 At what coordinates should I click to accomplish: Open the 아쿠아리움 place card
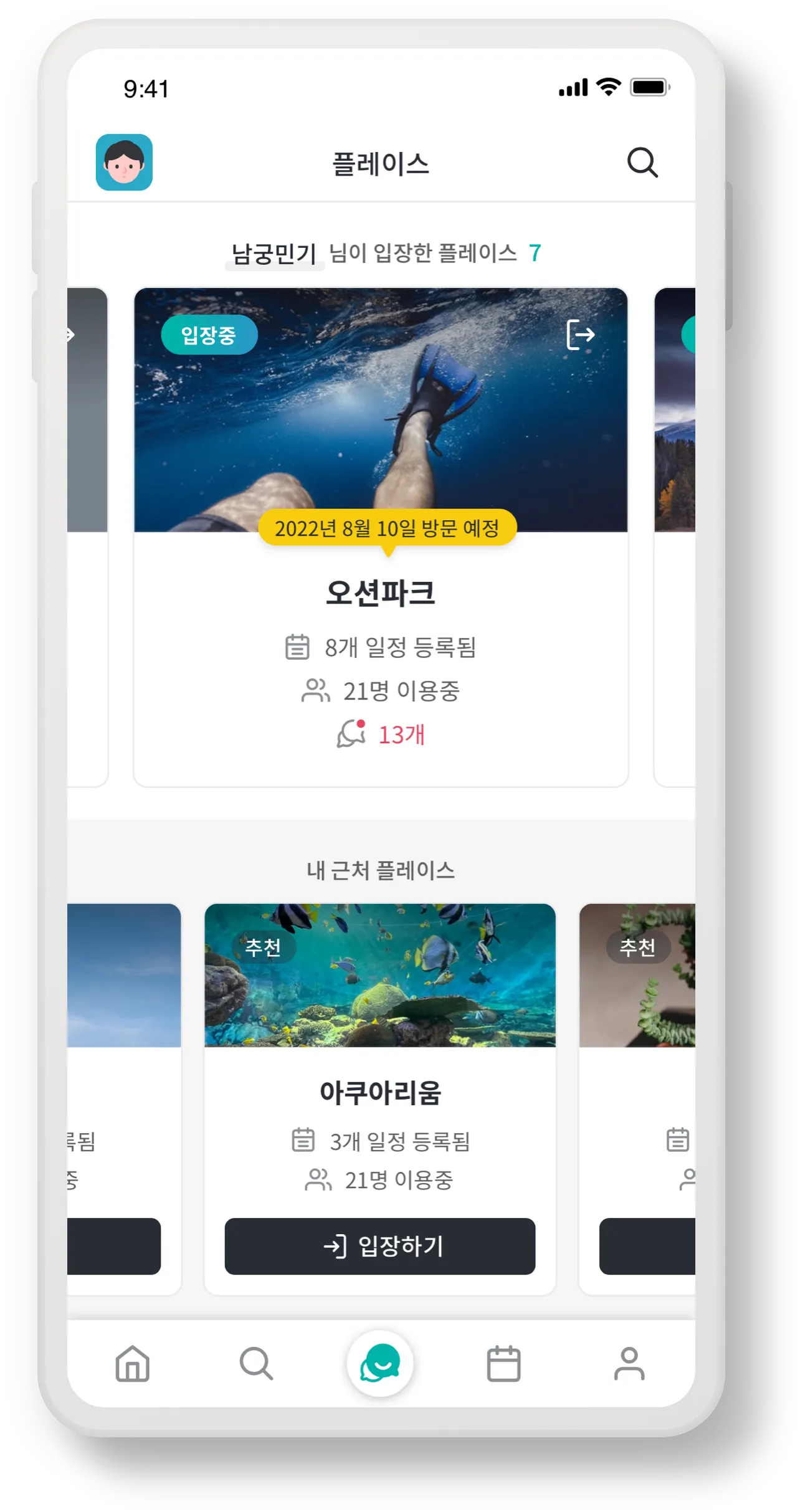pyautogui.click(x=380, y=1091)
